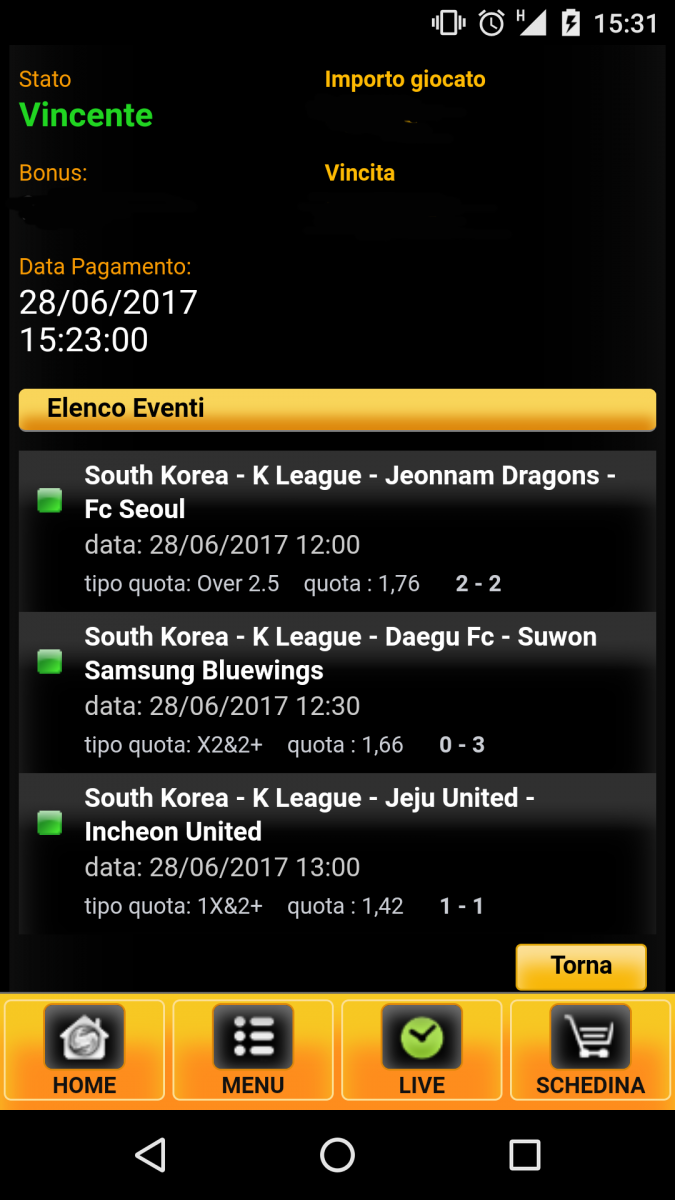The image size is (675, 1200).
Task: Tap the system back button
Action: click(150, 1155)
